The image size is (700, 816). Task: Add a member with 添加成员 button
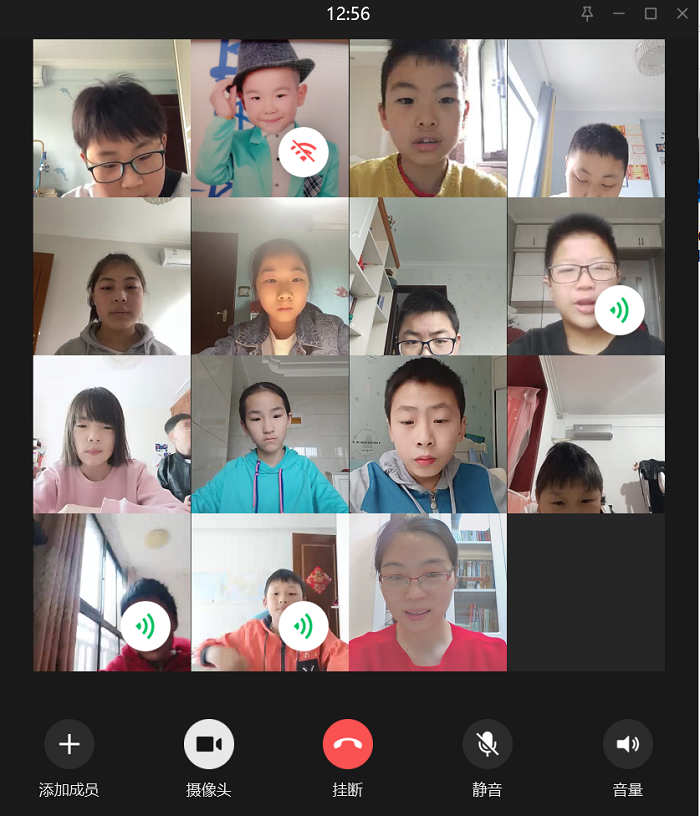pyautogui.click(x=69, y=745)
